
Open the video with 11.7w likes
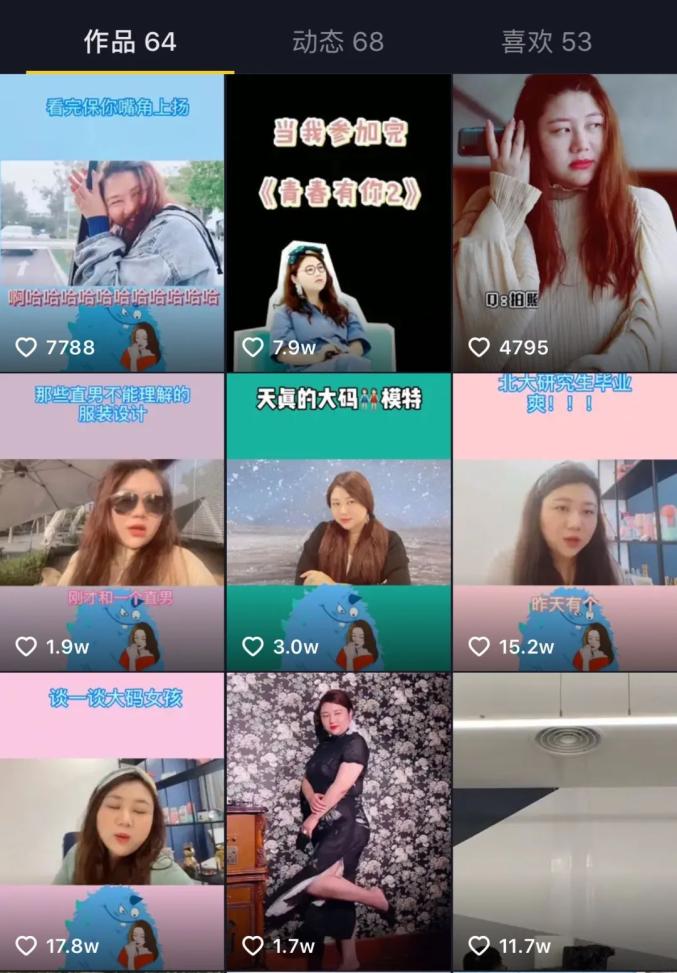pos(565,820)
